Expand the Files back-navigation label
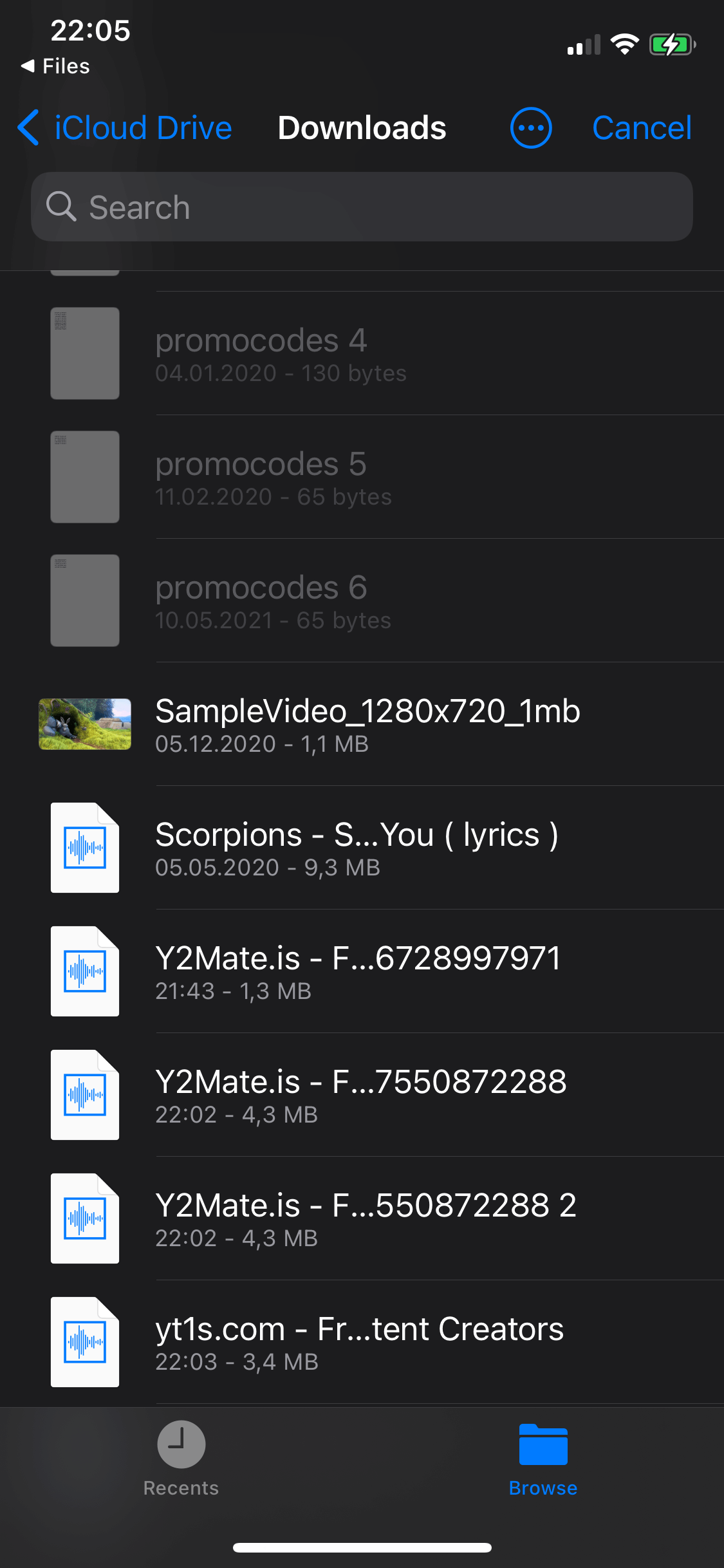Image resolution: width=724 pixels, height=1568 pixels. [55, 65]
